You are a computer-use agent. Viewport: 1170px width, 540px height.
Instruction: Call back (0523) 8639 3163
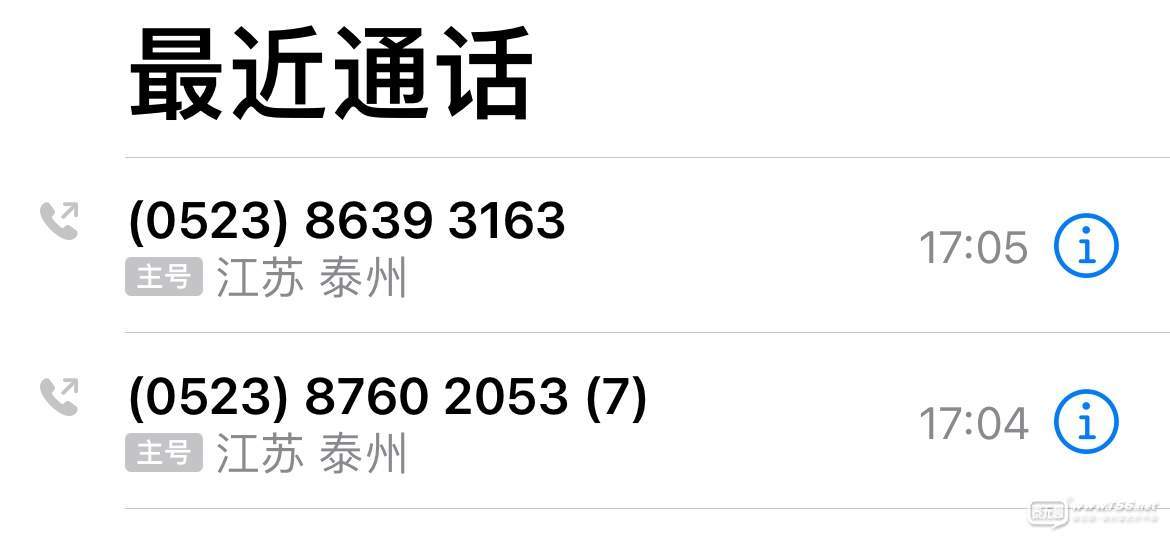(x=346, y=221)
